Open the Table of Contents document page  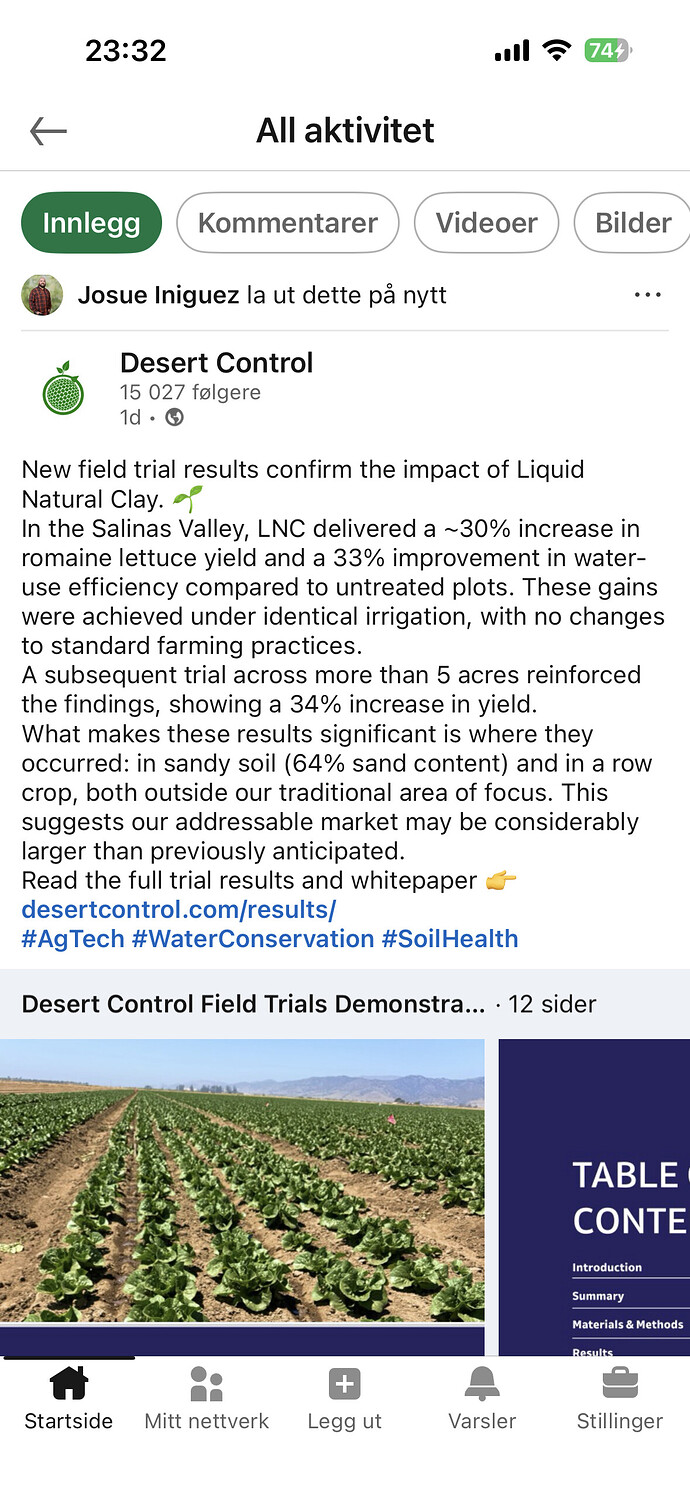click(x=594, y=1197)
